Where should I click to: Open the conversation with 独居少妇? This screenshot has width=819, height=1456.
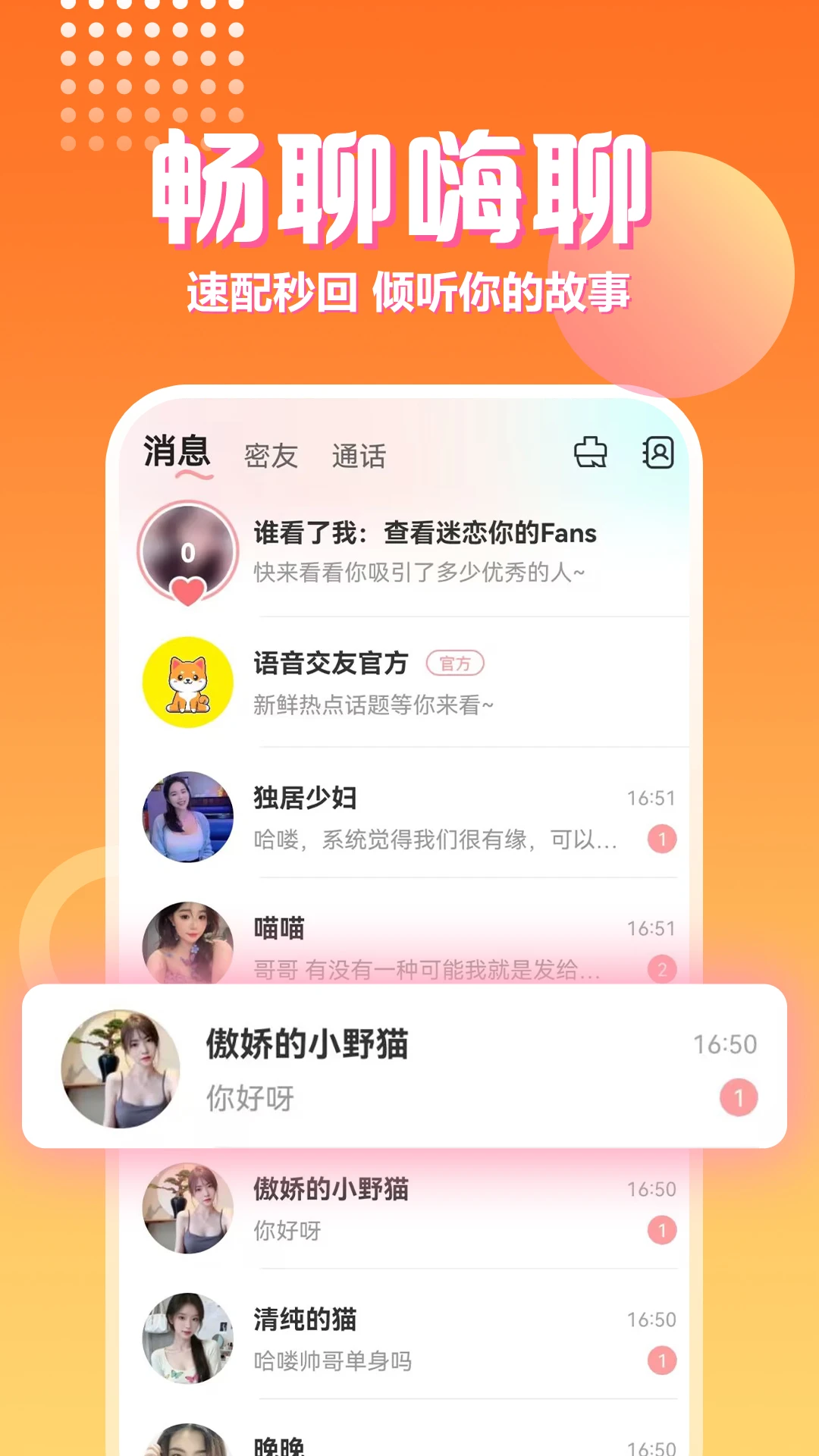coord(425,817)
